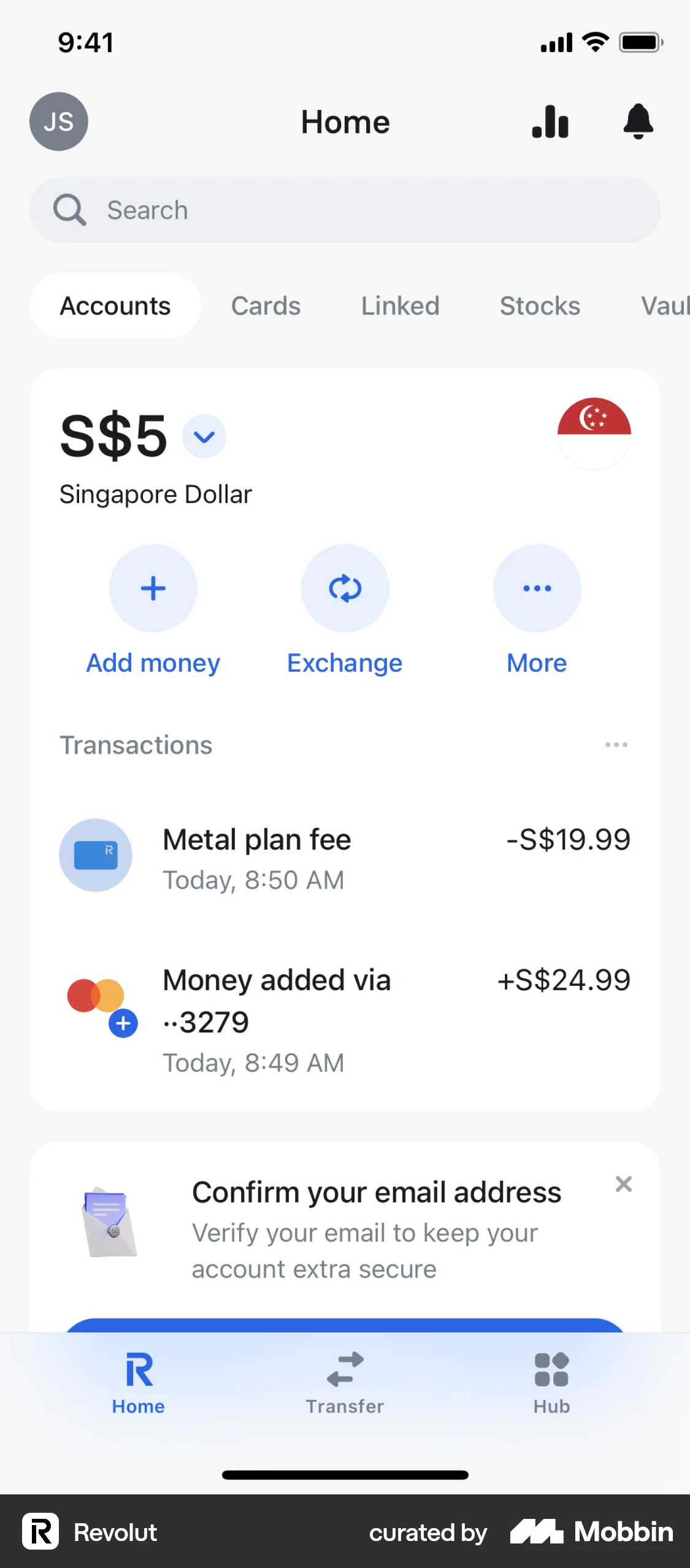Tap the Exchange circular arrows icon
This screenshot has height=1568, width=690.
coord(345,588)
